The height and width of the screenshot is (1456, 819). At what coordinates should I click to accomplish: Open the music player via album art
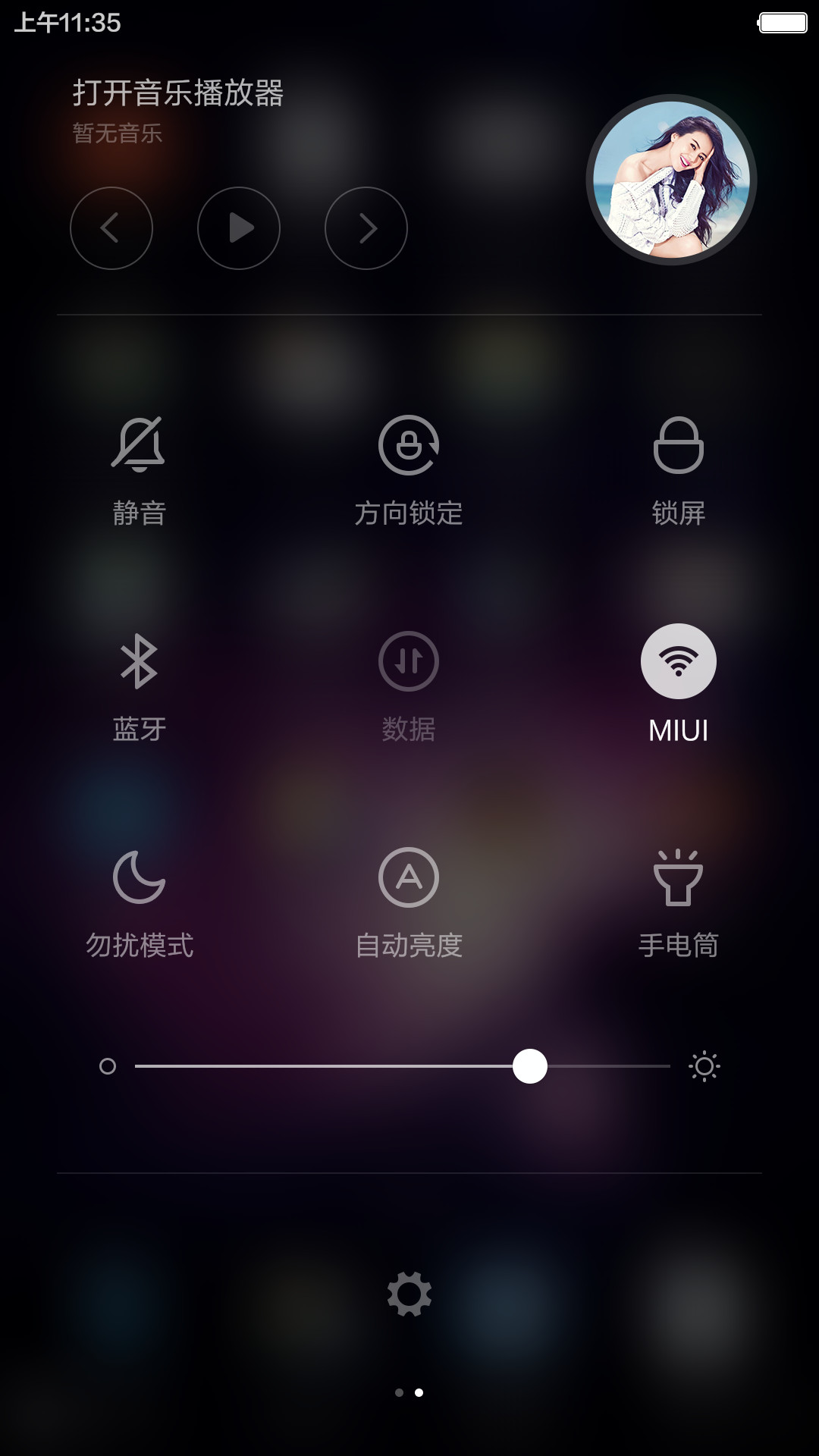click(x=671, y=180)
